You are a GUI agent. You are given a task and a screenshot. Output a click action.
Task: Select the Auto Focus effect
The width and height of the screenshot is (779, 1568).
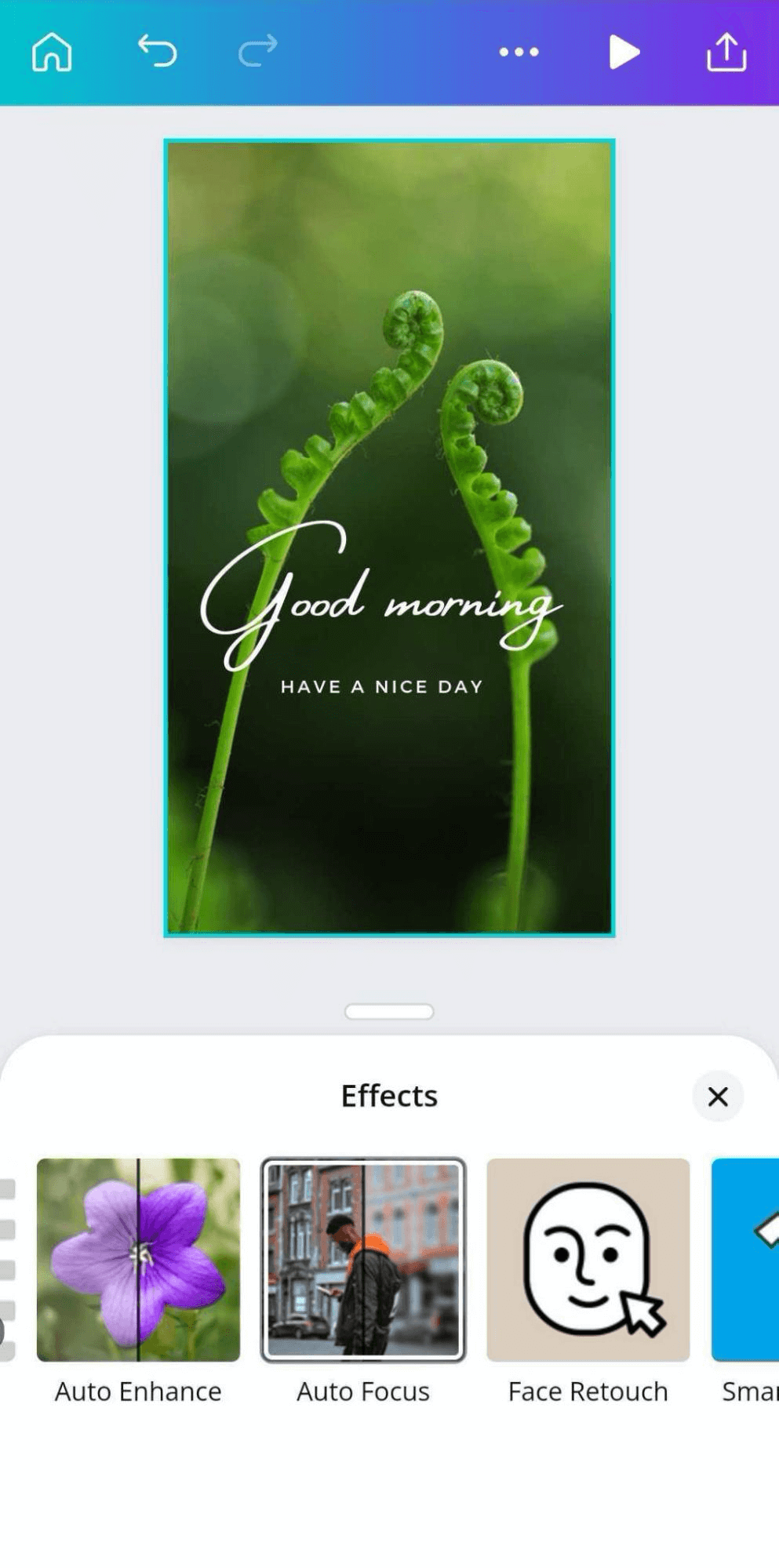click(x=362, y=1259)
